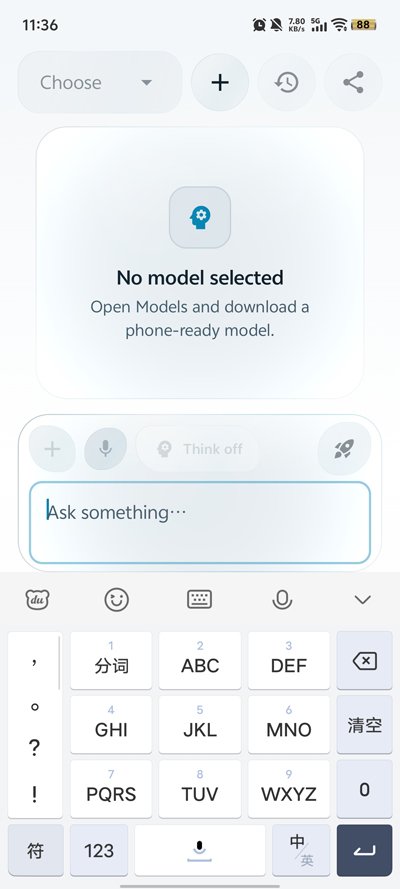
Task: Tap the attachment plus in the composer
Action: [x=52, y=449]
